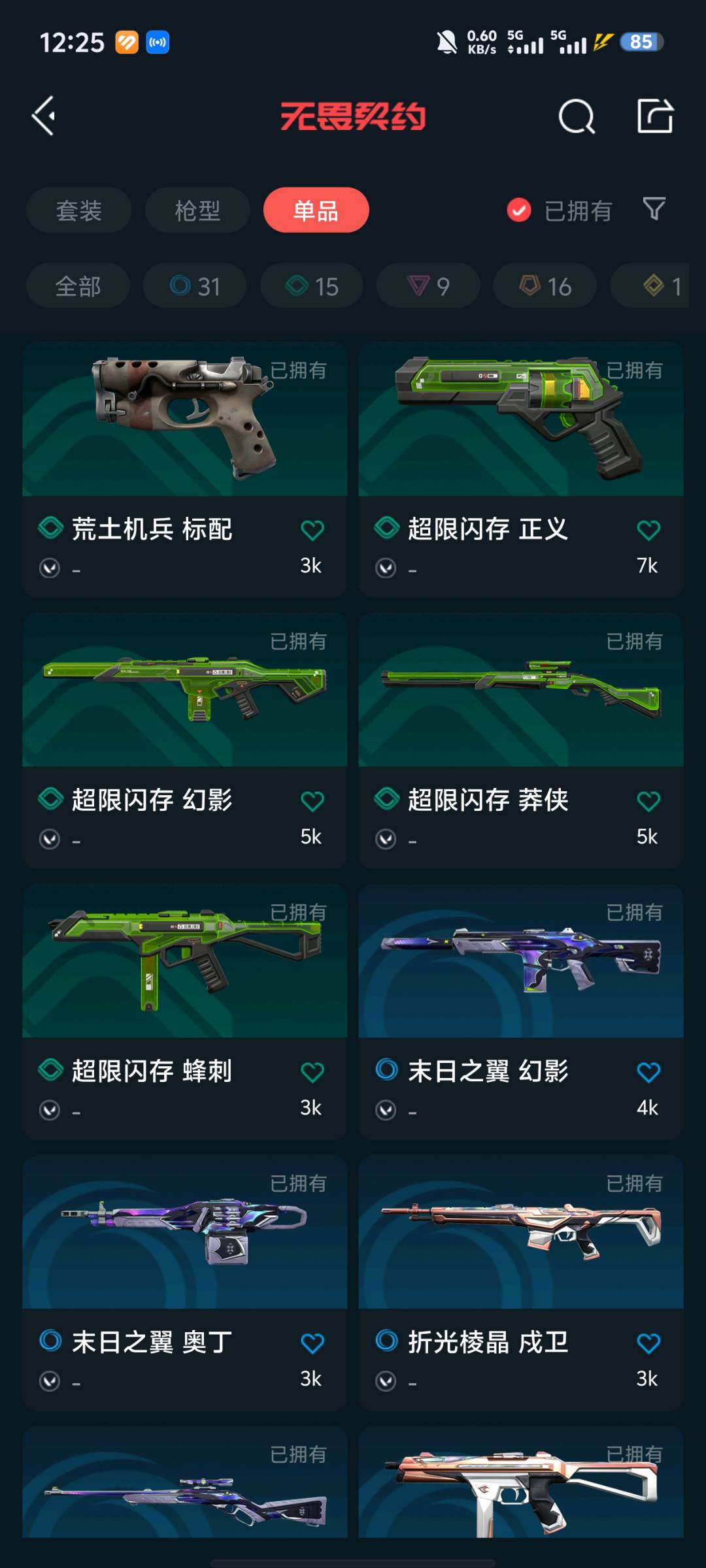Like the 超限闪存 莽侠 skin
This screenshot has height=1568, width=706.
coord(648,801)
